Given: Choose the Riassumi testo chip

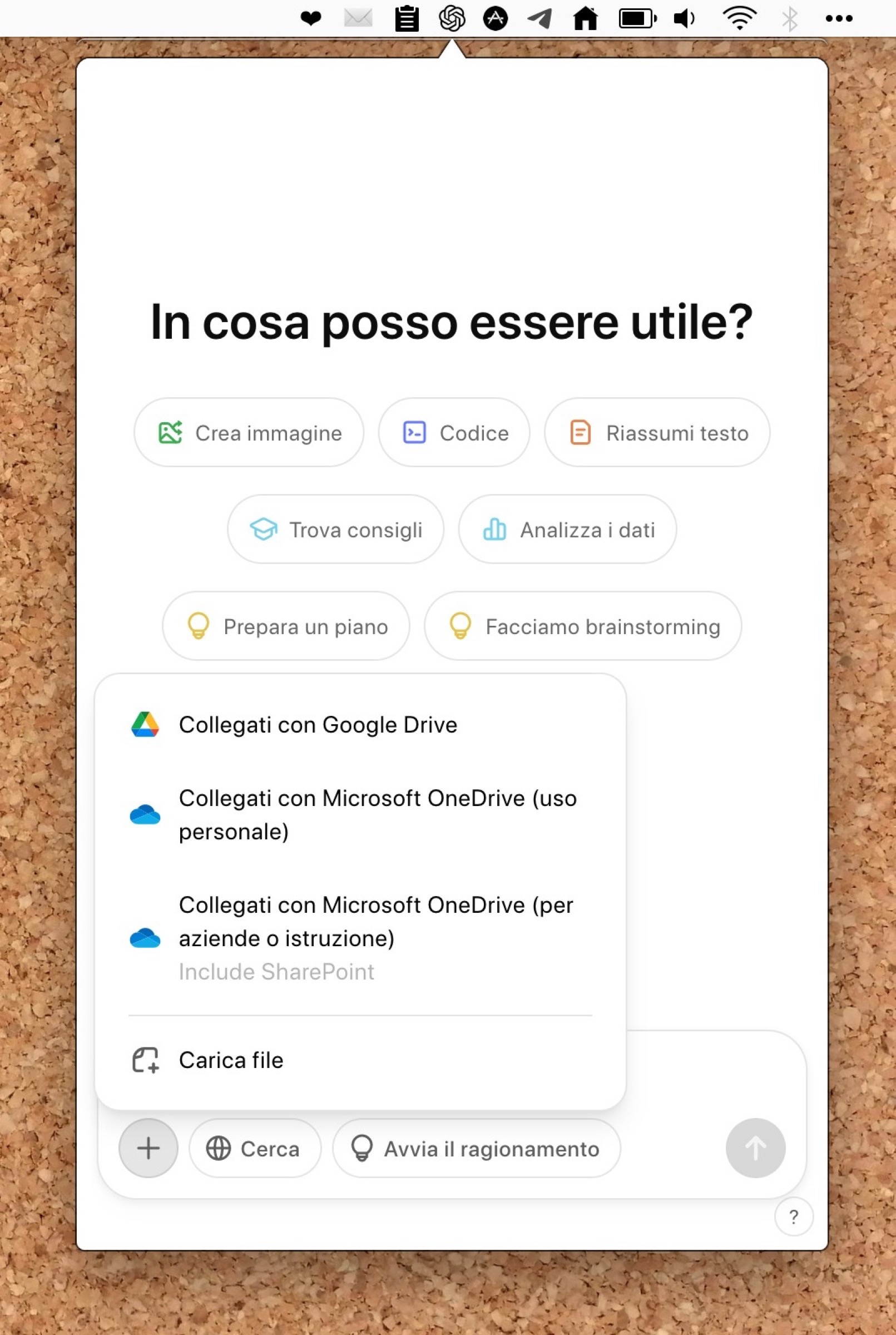Looking at the screenshot, I should (x=657, y=433).
